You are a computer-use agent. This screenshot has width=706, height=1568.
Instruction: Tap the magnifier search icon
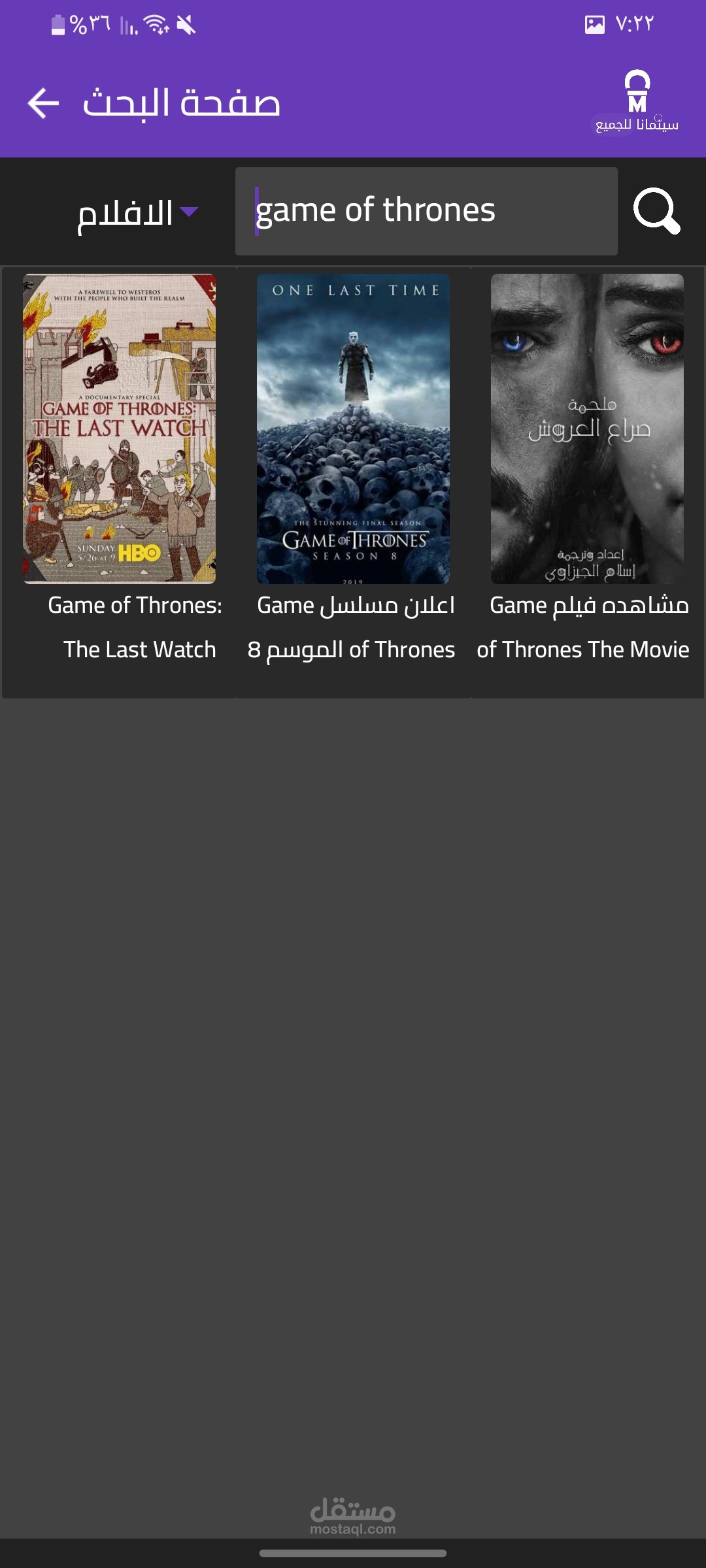tap(656, 211)
